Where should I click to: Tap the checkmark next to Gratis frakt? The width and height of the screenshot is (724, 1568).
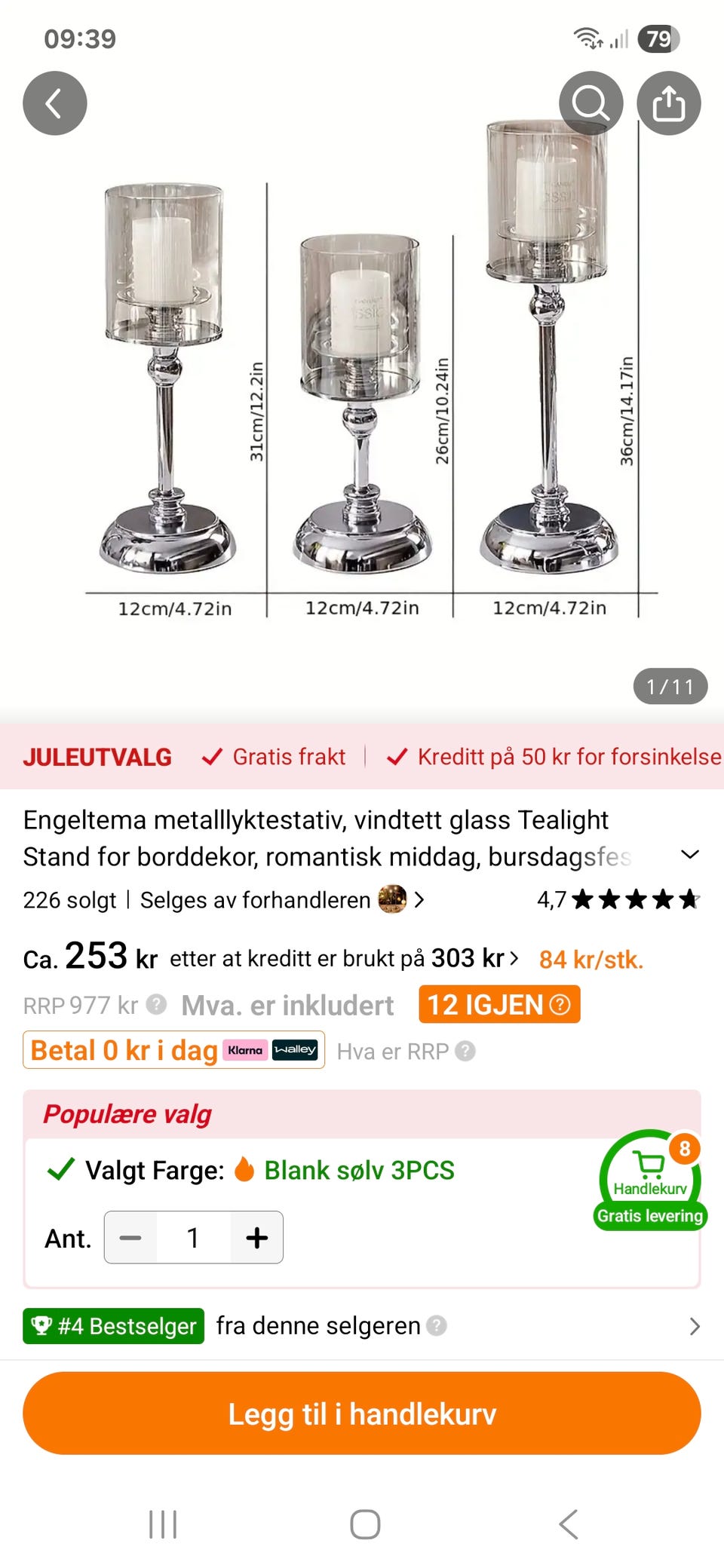pos(213,757)
